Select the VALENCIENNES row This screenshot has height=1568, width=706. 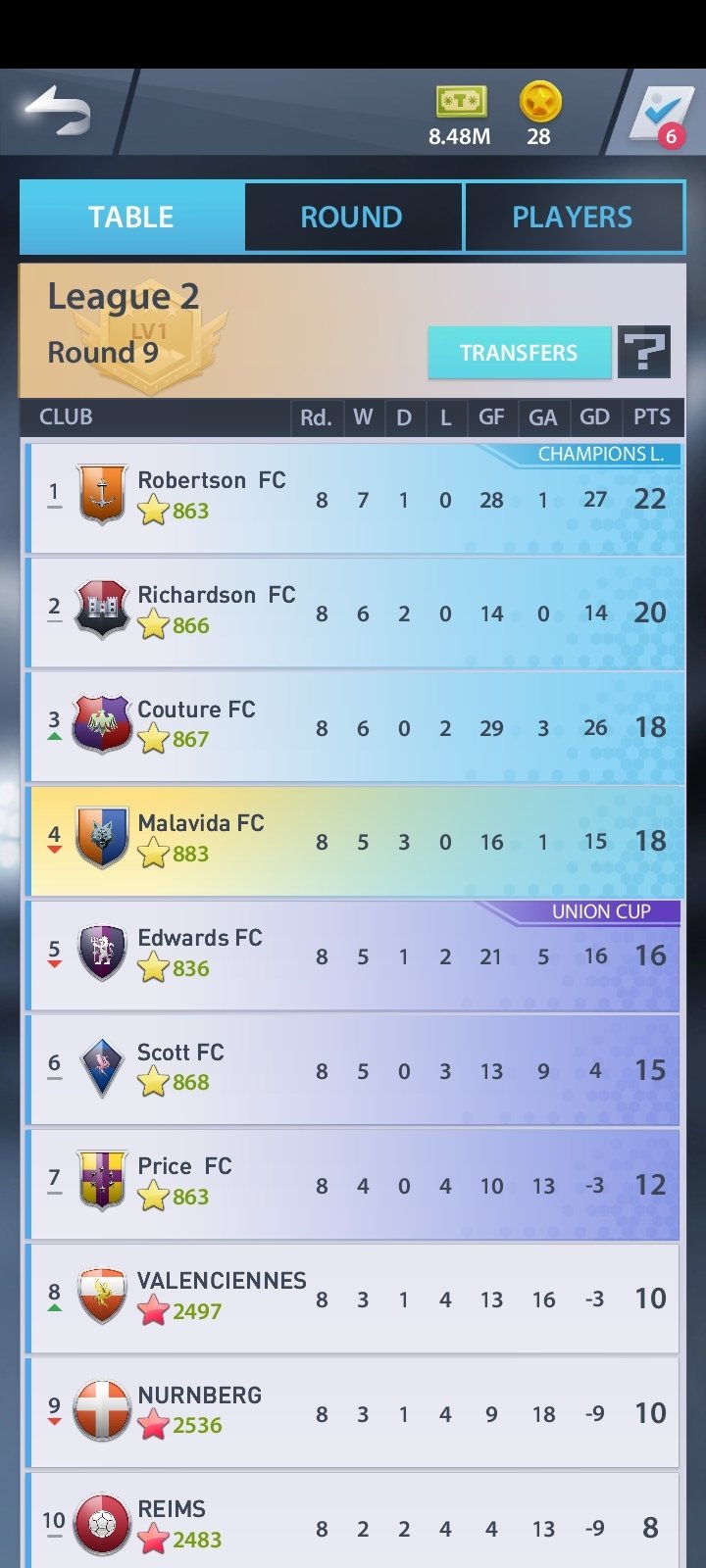tap(353, 1298)
